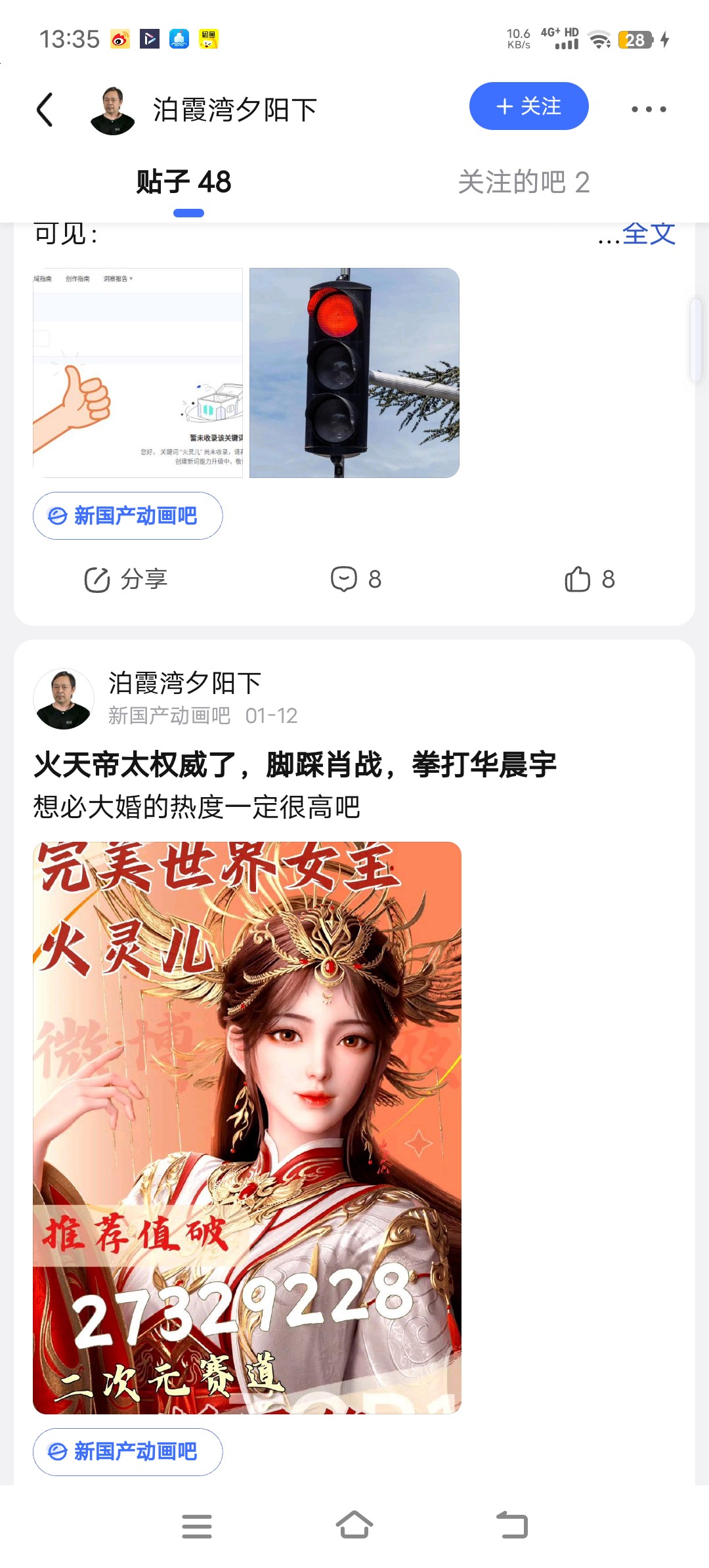Open the red traffic light image
This screenshot has width=709, height=1568.
click(x=354, y=373)
